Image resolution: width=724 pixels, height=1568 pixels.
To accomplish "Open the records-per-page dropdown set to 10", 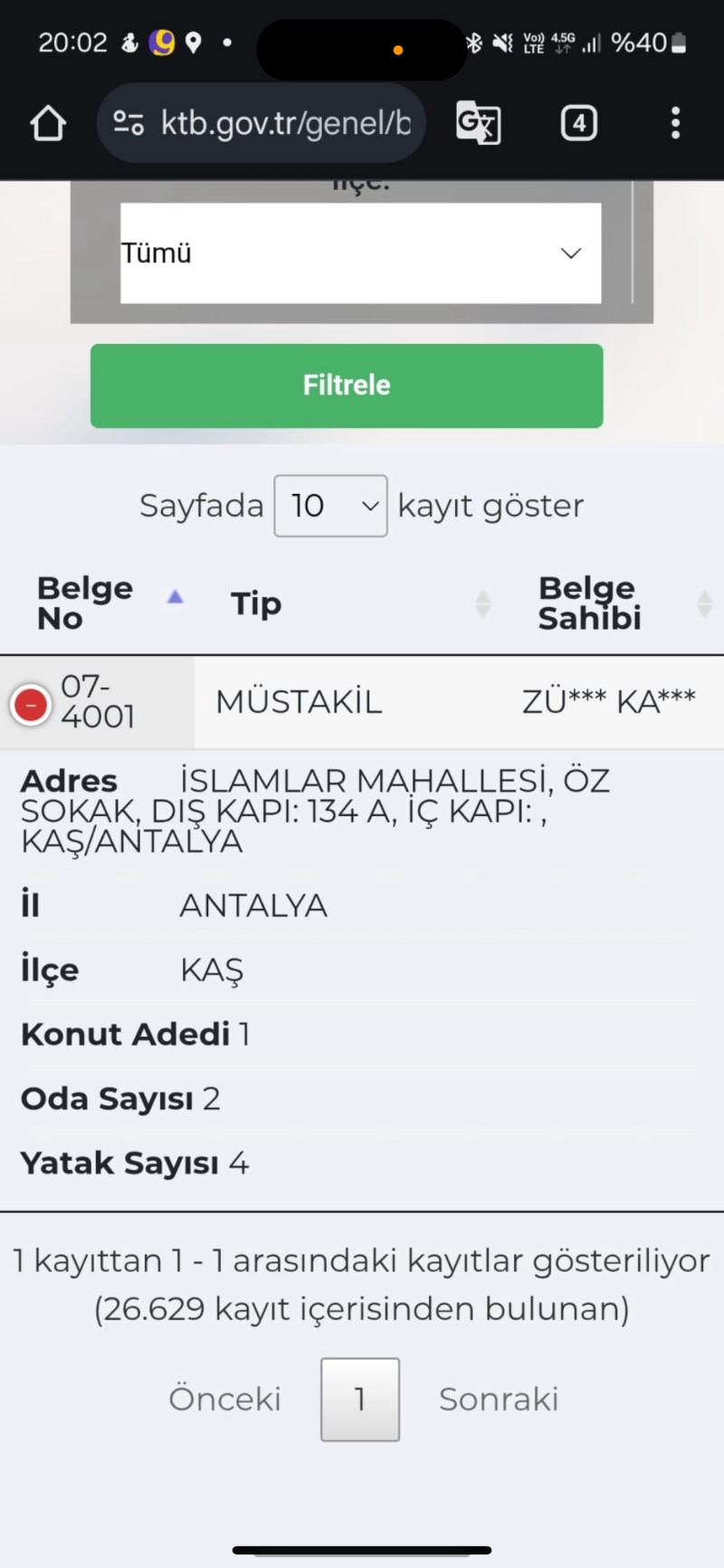I will click(330, 506).
